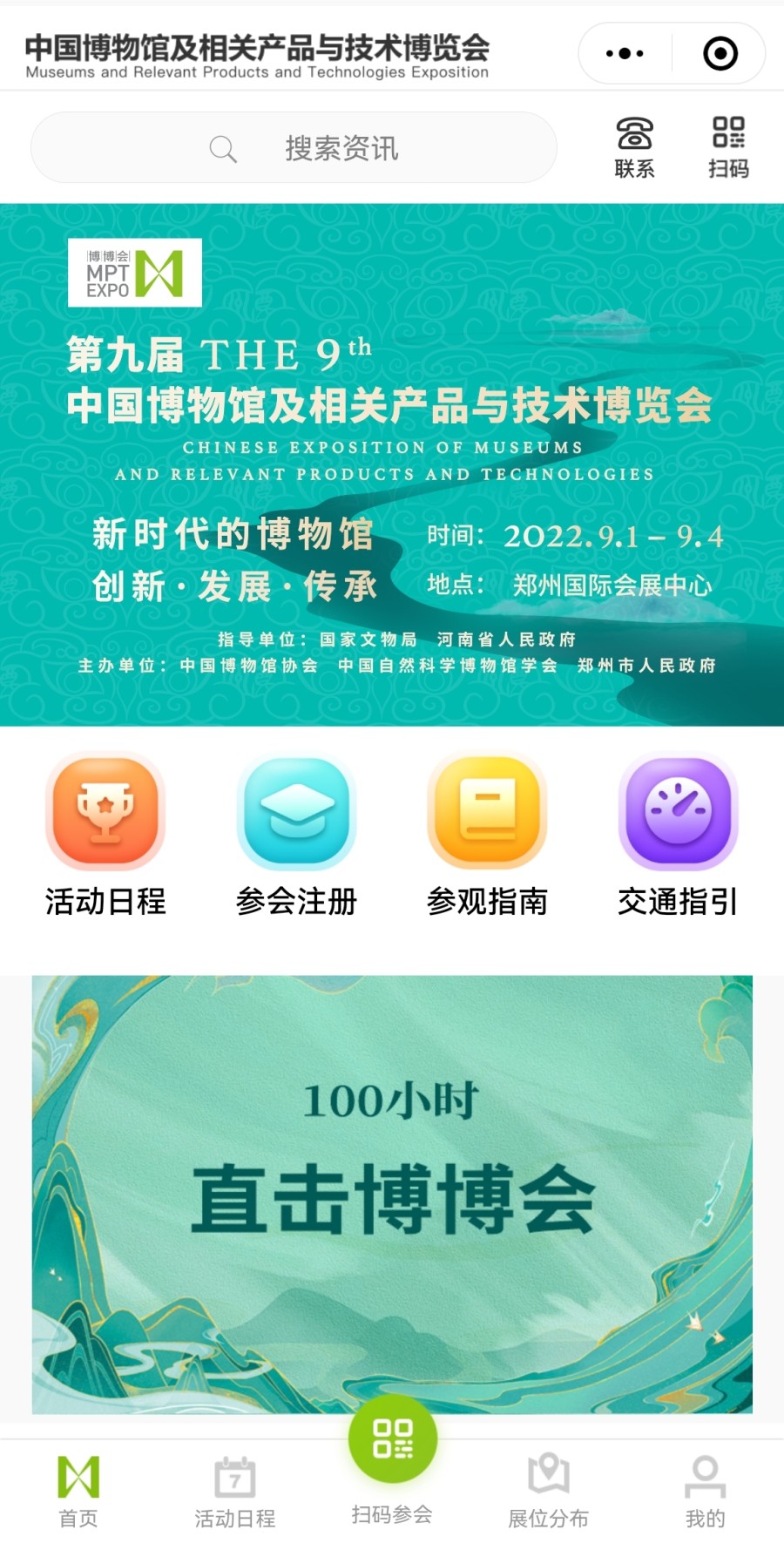
Task: Open 参会注册 registration
Action: tap(296, 835)
